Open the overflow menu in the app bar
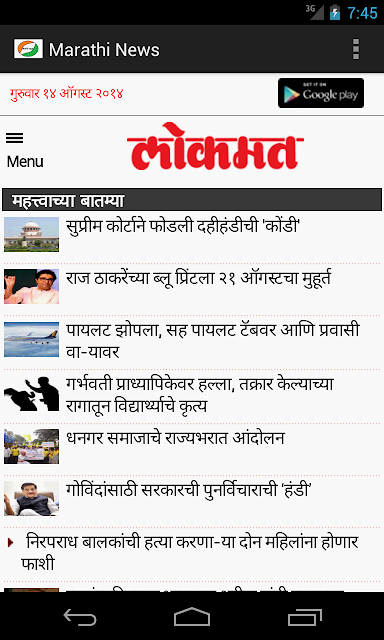This screenshot has height=640, width=384. (356, 49)
